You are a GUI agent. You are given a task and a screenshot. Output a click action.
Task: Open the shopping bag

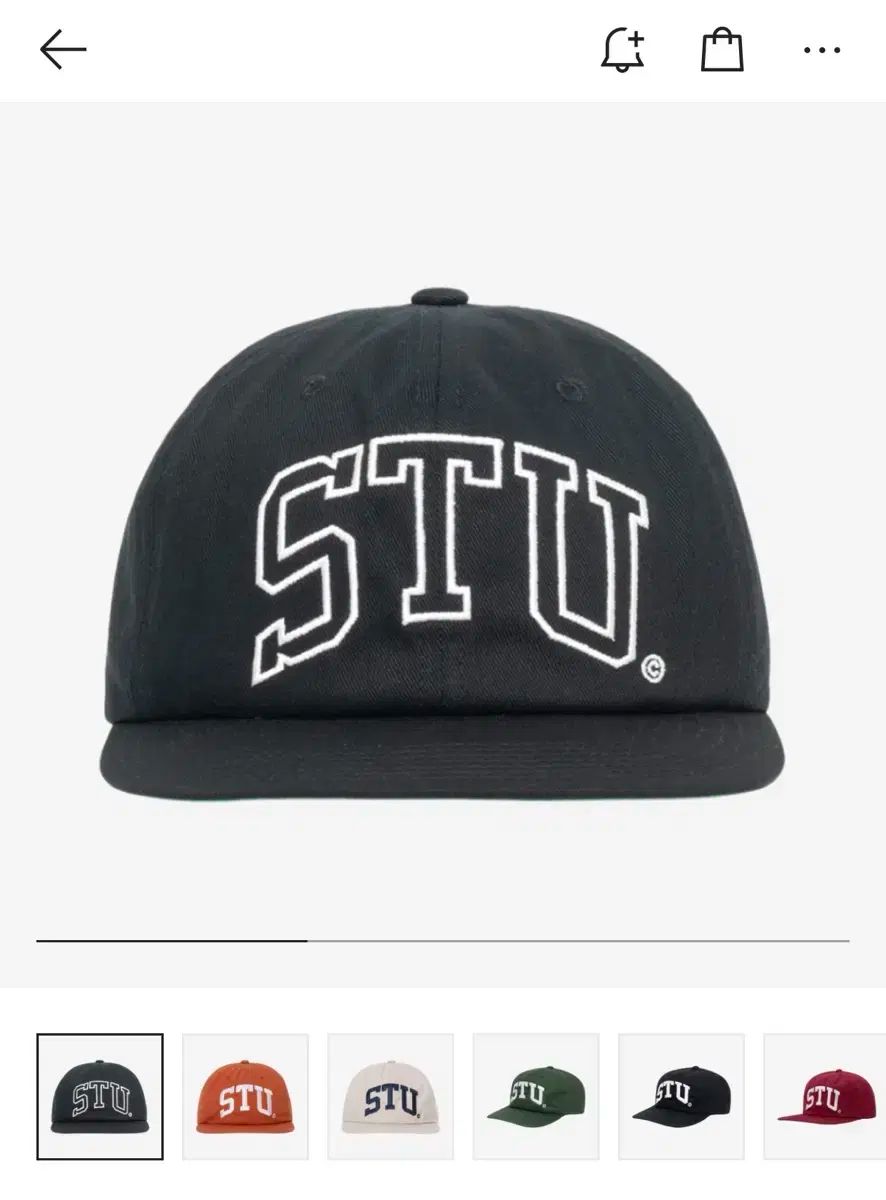(x=722, y=49)
